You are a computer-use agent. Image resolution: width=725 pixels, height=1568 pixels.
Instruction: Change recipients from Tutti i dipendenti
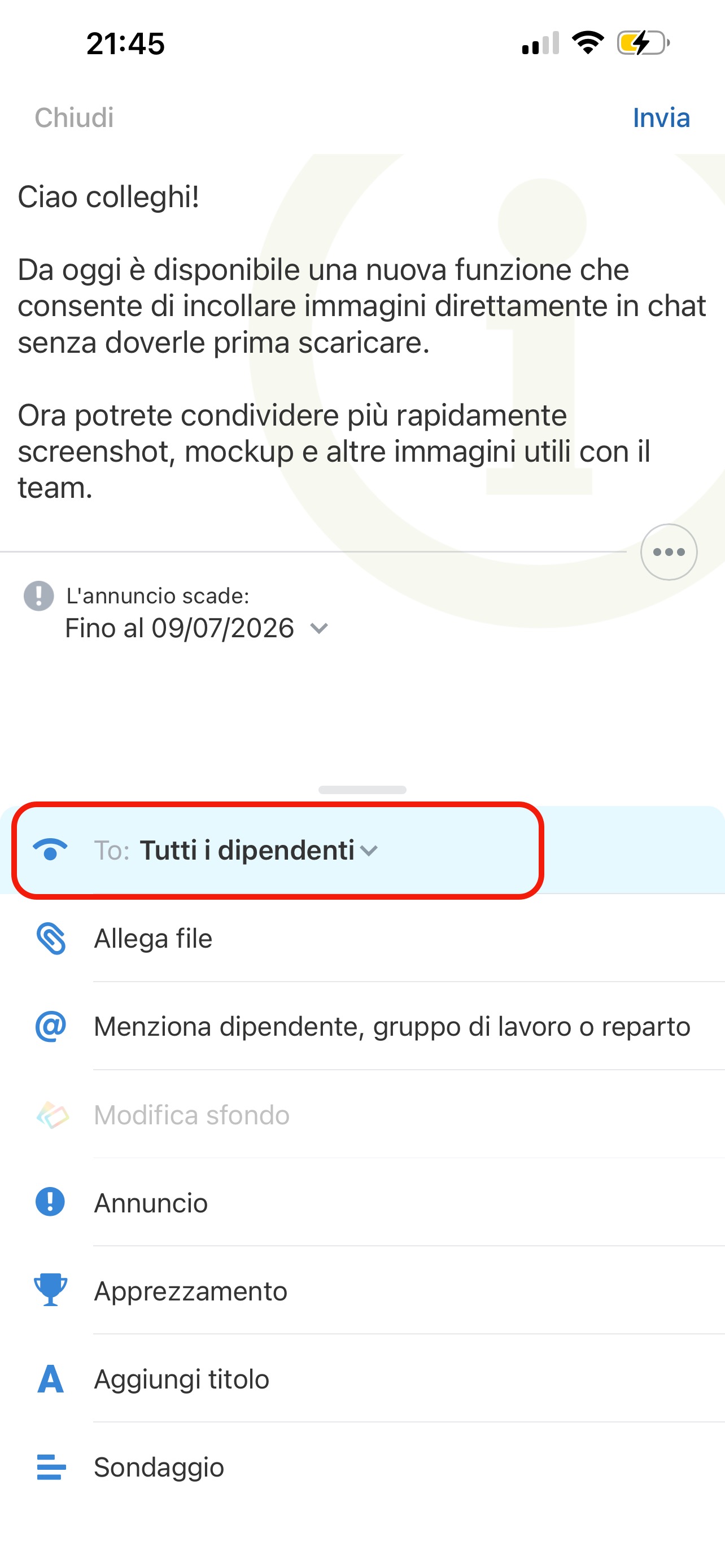[x=258, y=851]
